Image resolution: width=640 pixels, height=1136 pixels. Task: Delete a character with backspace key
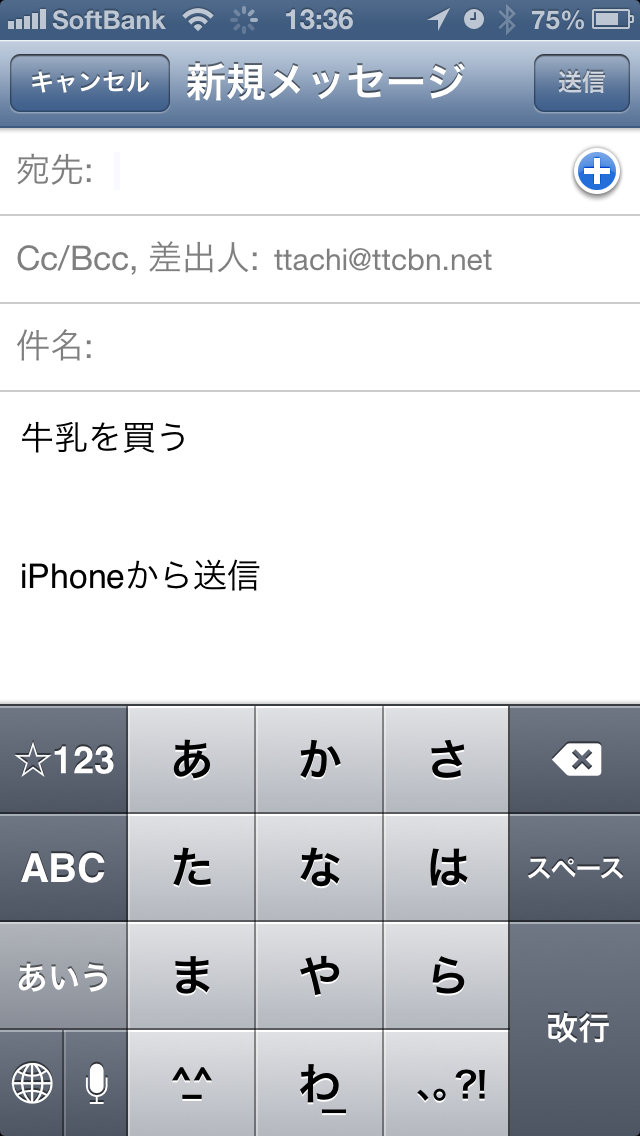click(576, 761)
